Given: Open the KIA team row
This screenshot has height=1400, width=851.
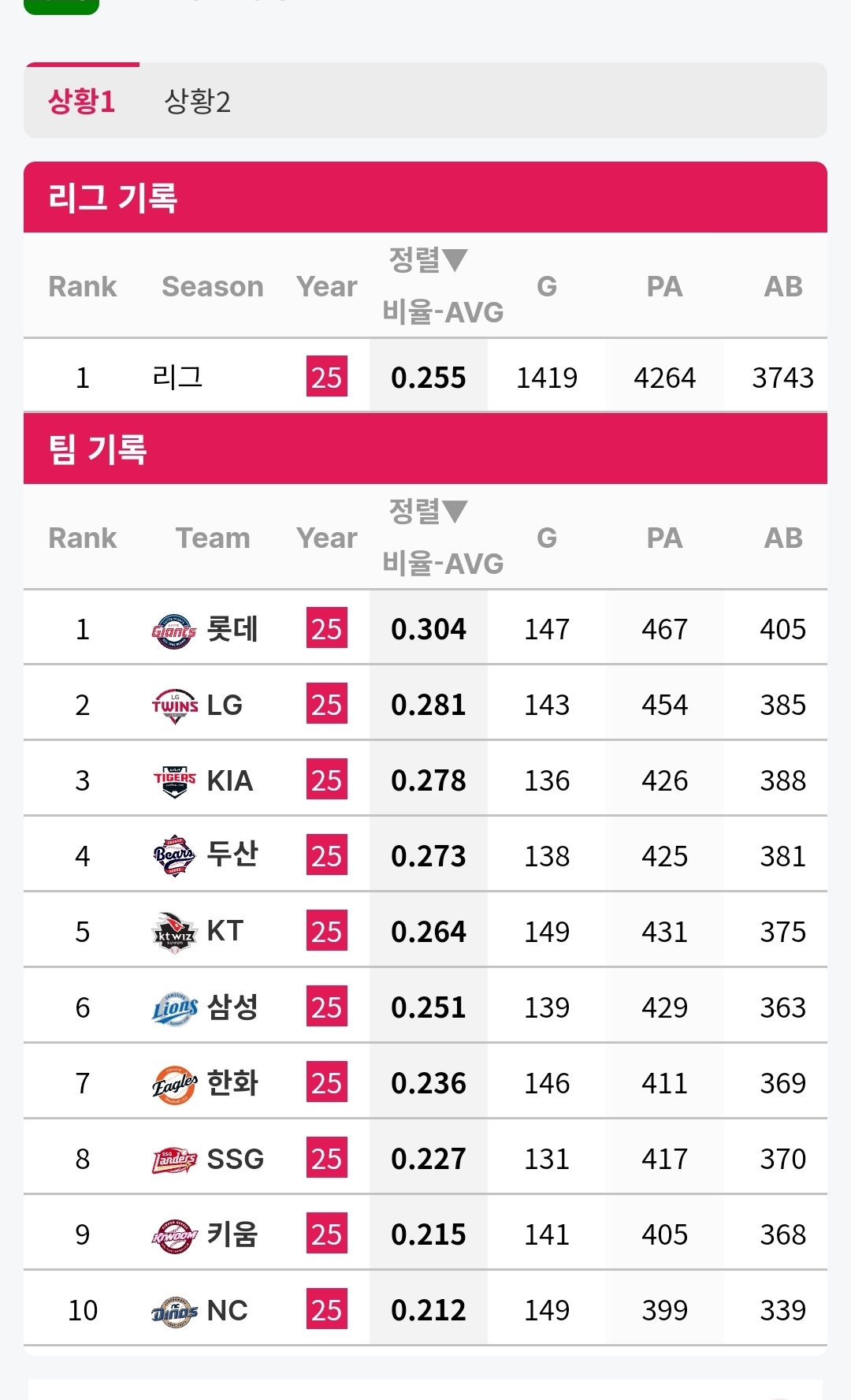Looking at the screenshot, I should [x=425, y=780].
